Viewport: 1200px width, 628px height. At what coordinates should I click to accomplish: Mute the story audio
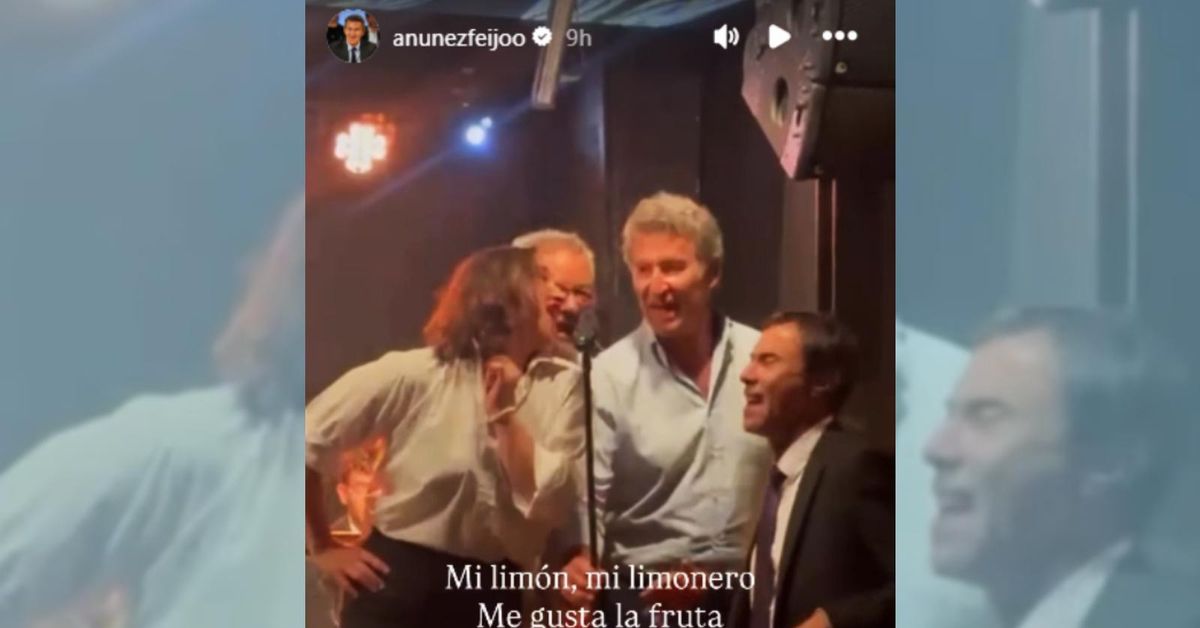click(726, 37)
